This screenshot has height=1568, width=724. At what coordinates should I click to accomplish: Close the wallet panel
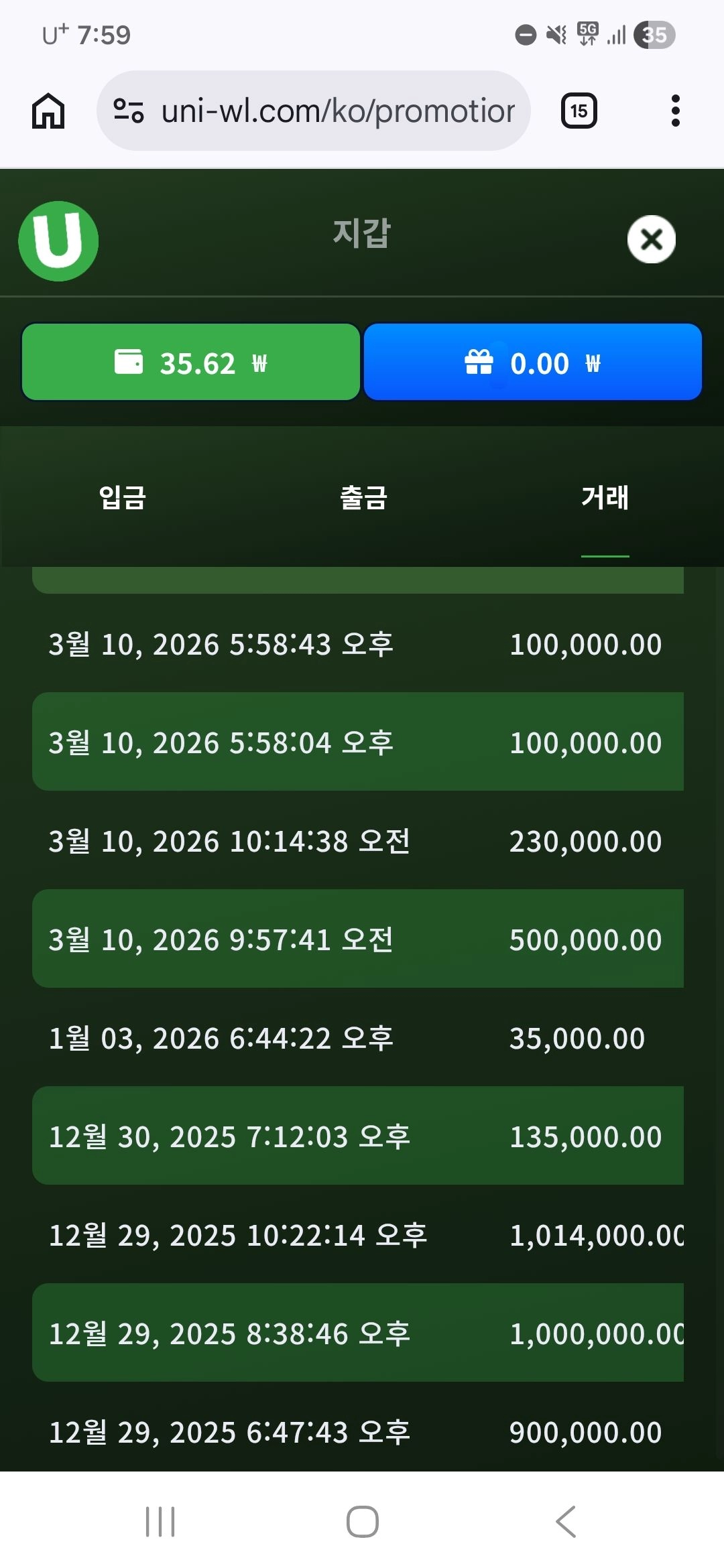pyautogui.click(x=651, y=239)
